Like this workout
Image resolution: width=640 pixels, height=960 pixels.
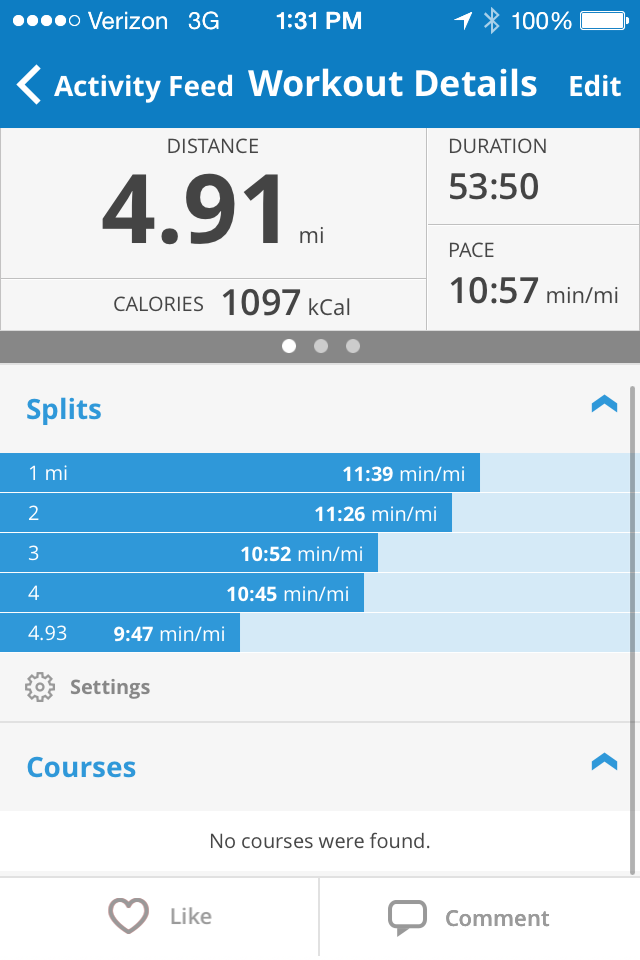coord(160,917)
